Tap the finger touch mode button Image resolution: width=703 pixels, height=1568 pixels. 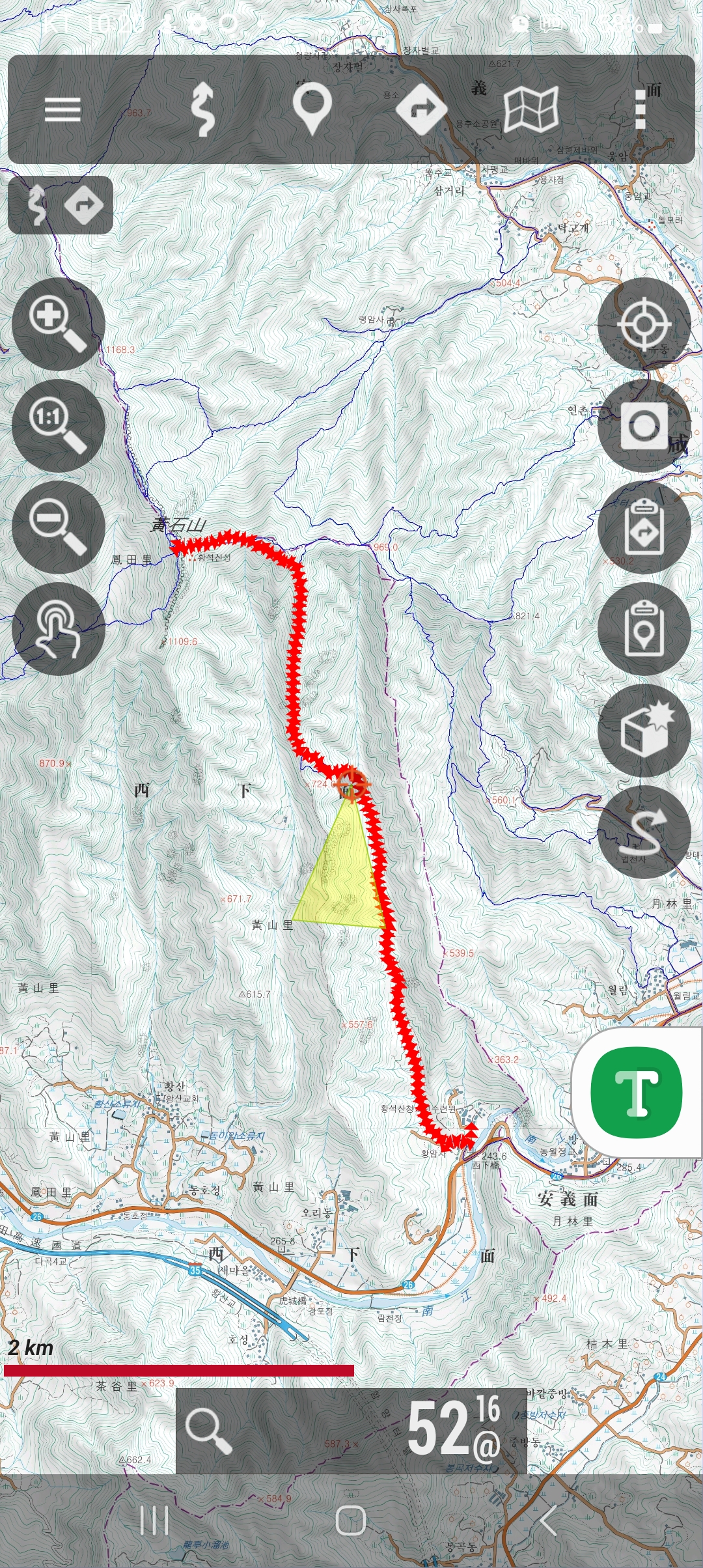58,628
